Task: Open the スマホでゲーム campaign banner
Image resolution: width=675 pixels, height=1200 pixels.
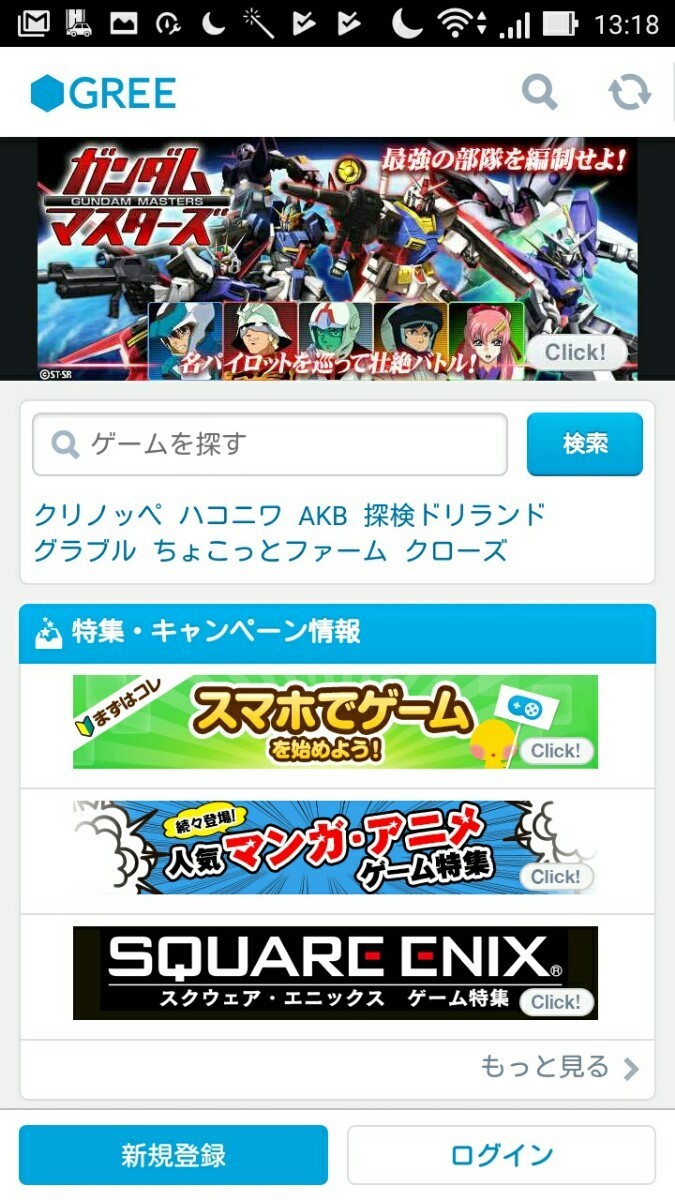Action: (x=335, y=722)
